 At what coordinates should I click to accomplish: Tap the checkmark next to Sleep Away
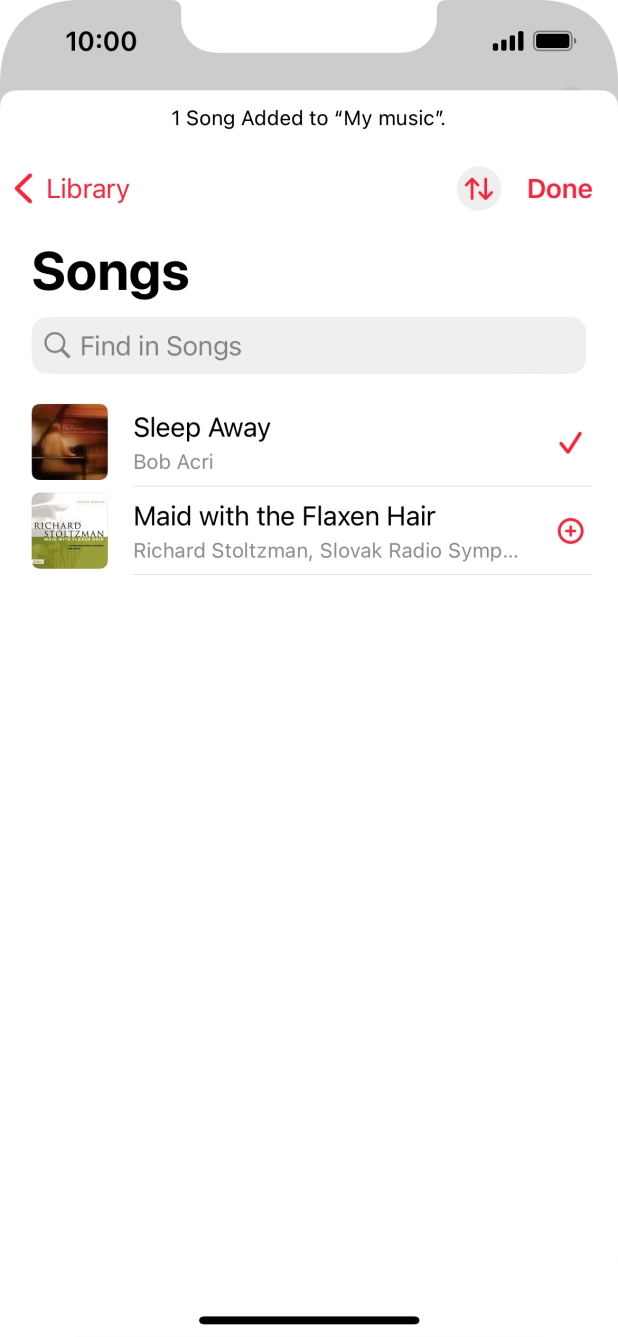tap(570, 443)
